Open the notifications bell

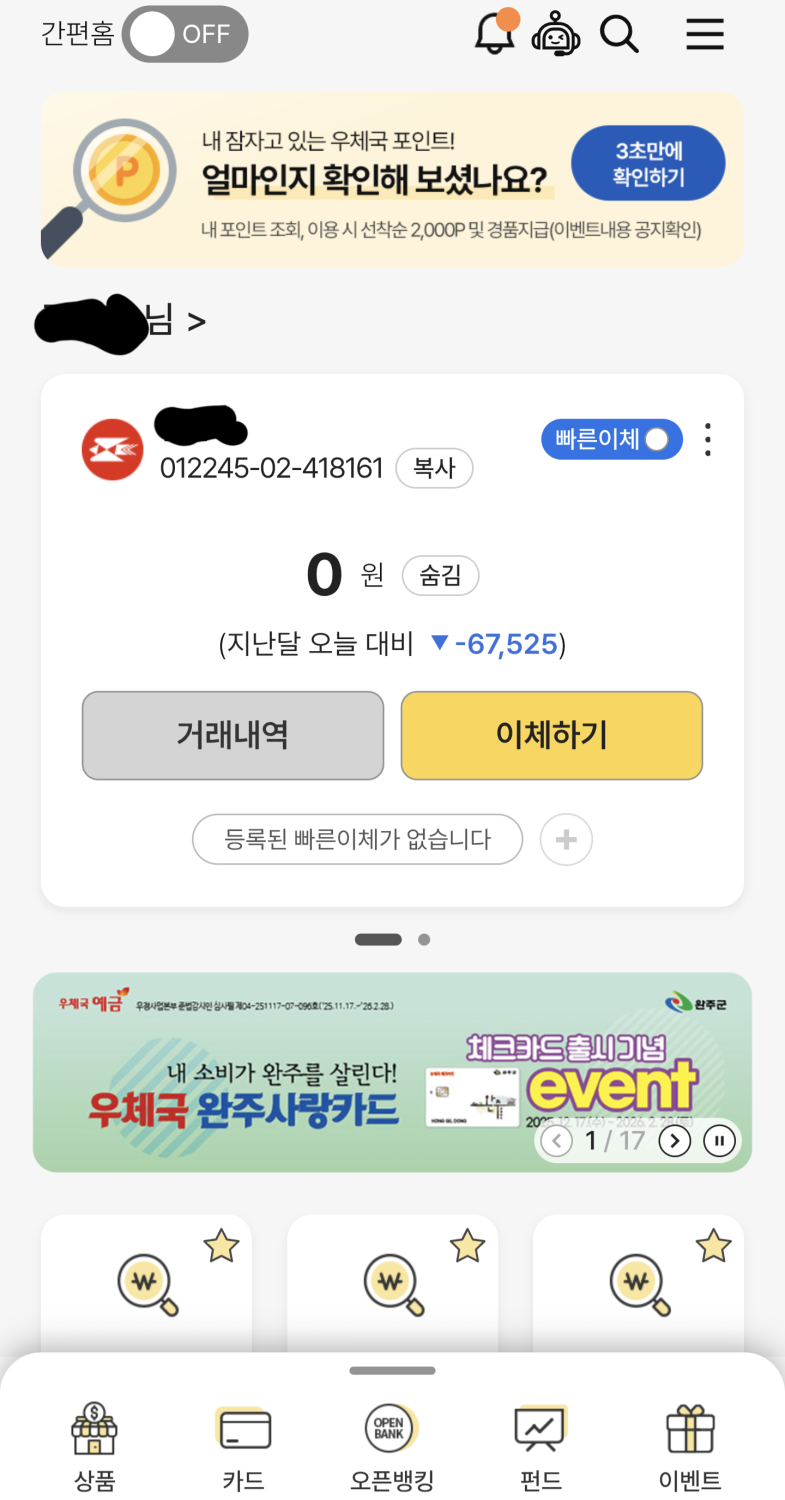[x=494, y=34]
